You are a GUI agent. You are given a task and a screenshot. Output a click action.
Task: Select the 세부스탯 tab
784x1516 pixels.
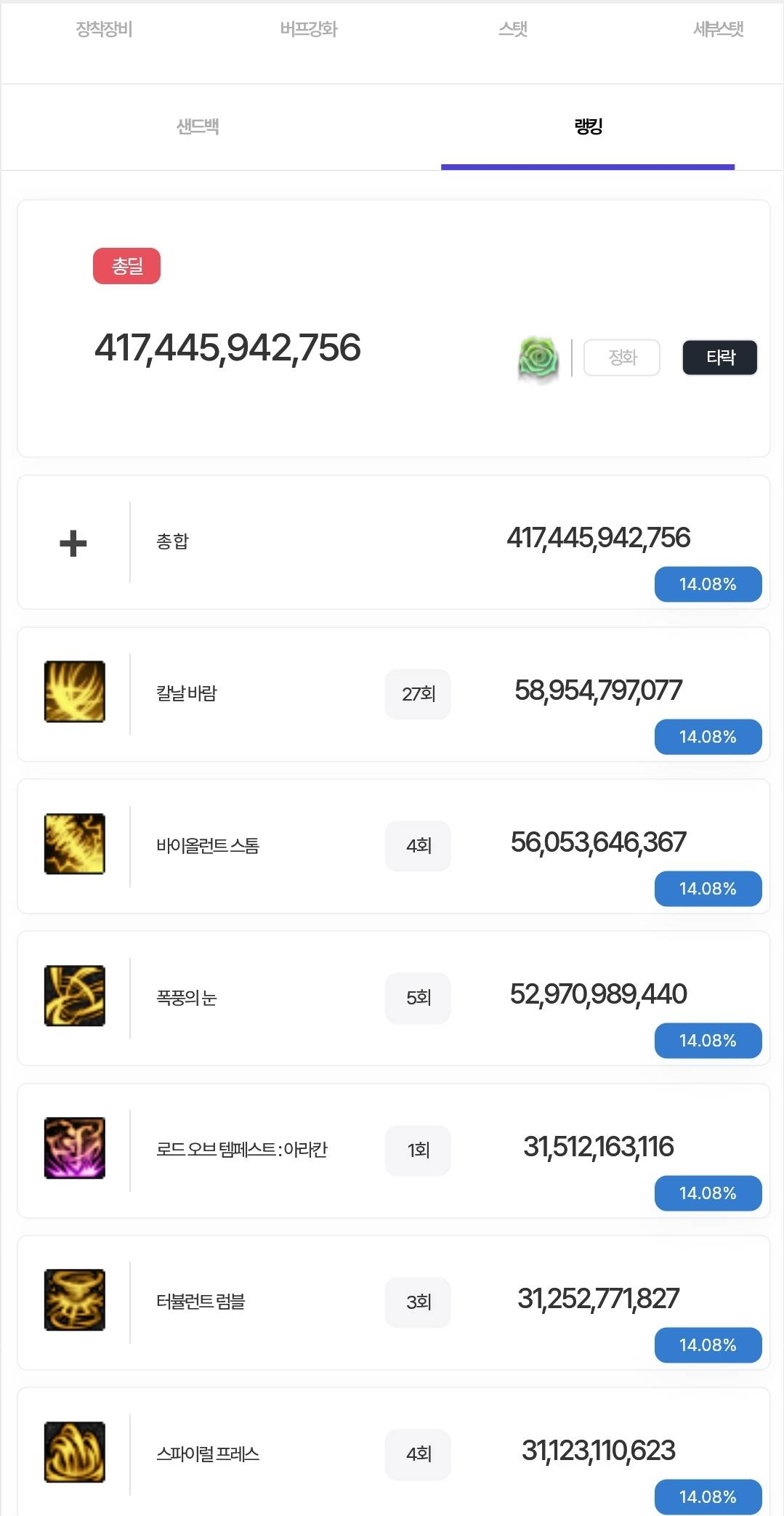click(x=718, y=29)
